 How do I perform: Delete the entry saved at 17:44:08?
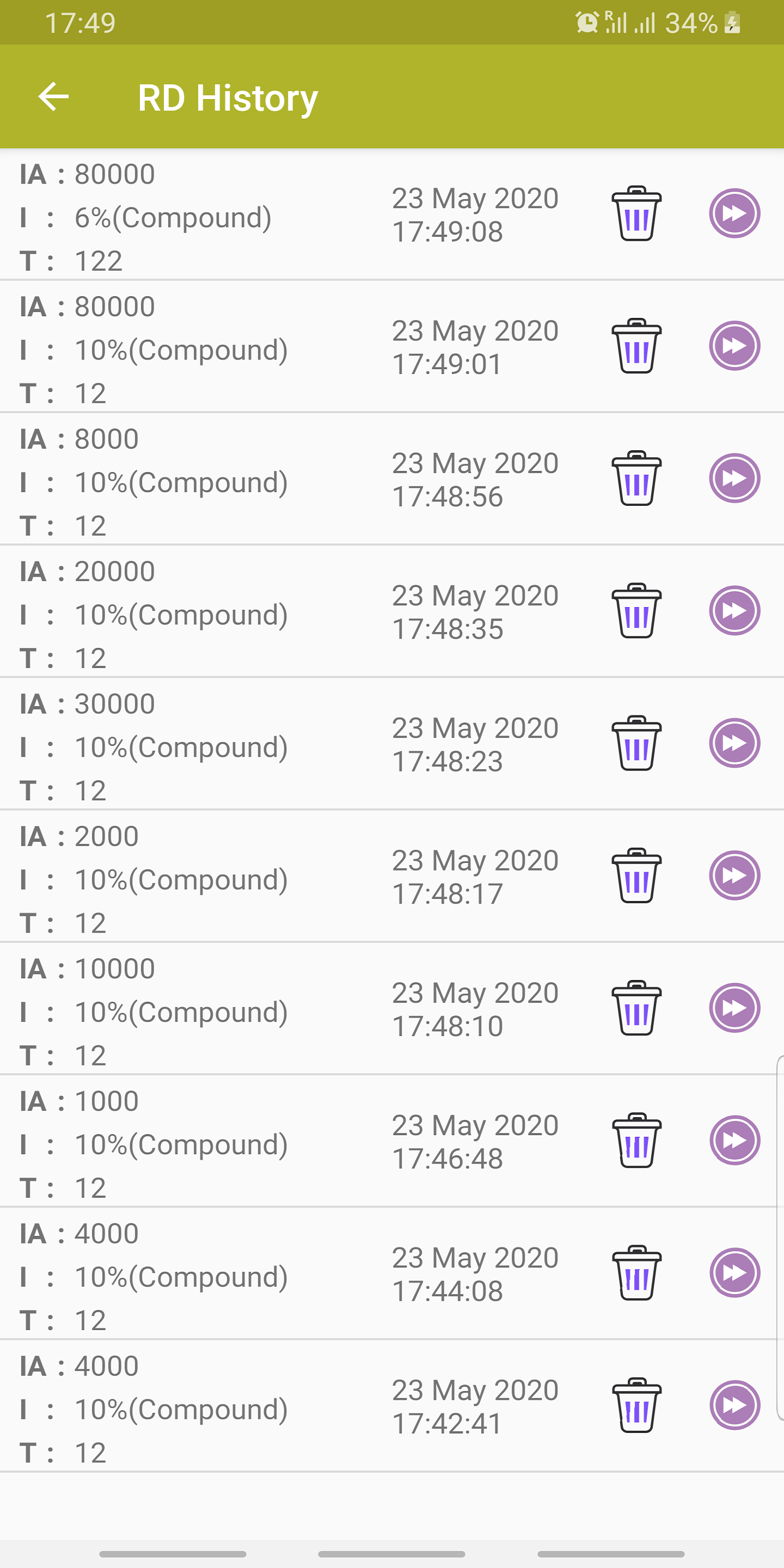pos(636,1272)
